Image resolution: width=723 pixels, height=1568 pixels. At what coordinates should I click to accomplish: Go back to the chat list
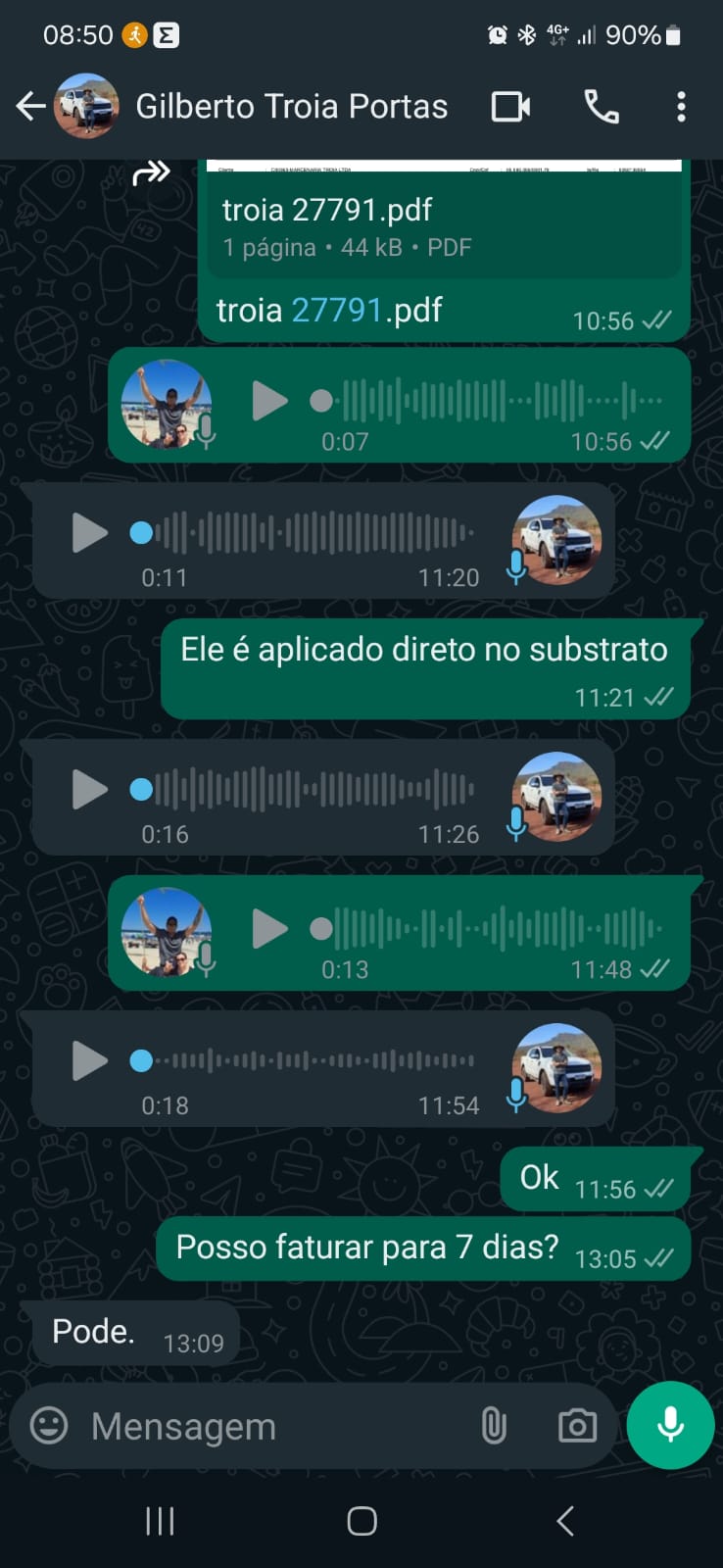30,106
